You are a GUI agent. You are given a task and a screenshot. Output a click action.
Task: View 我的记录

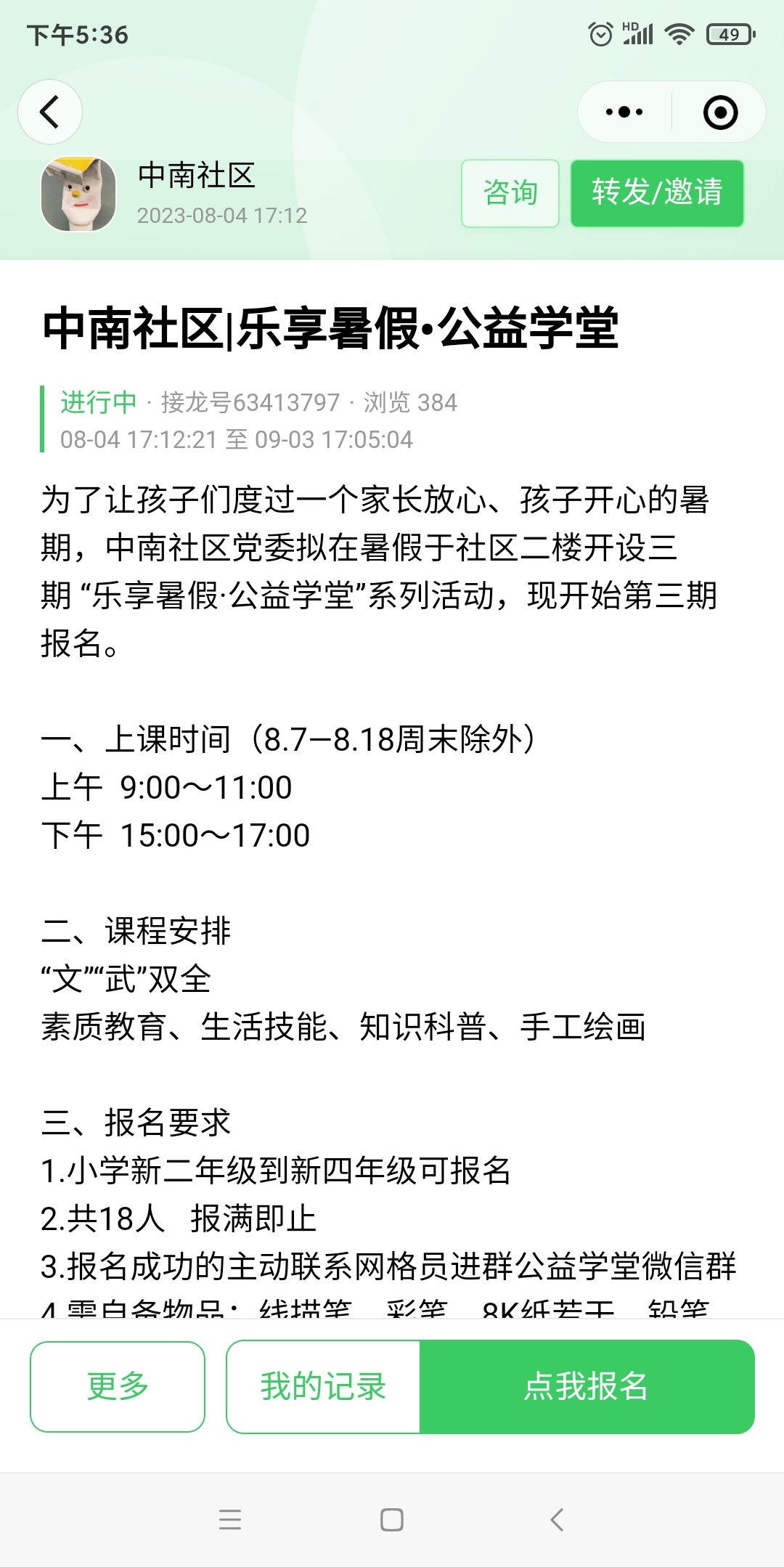pyautogui.click(x=323, y=1386)
